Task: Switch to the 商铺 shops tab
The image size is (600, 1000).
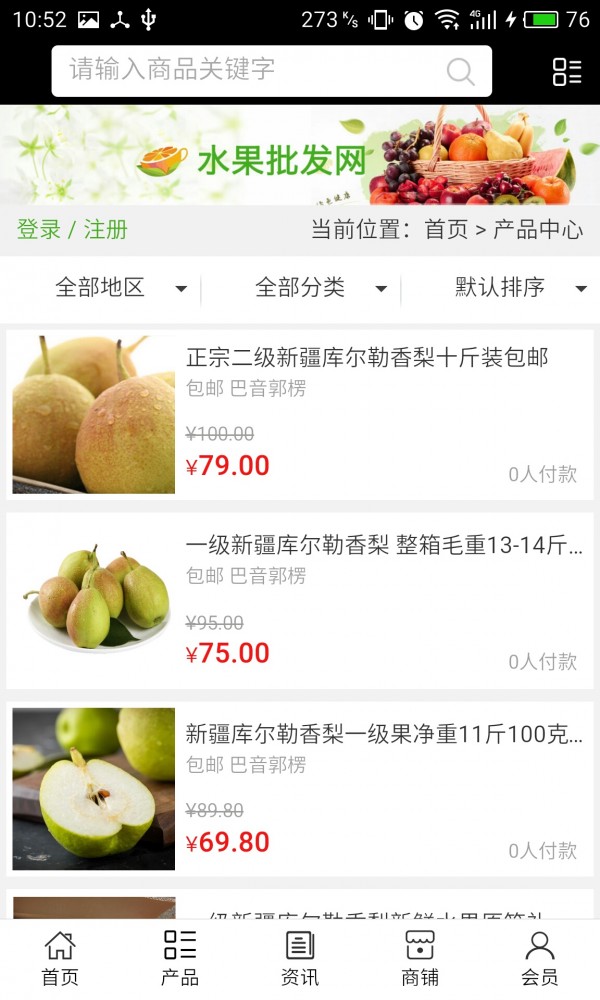Action: pyautogui.click(x=420, y=958)
